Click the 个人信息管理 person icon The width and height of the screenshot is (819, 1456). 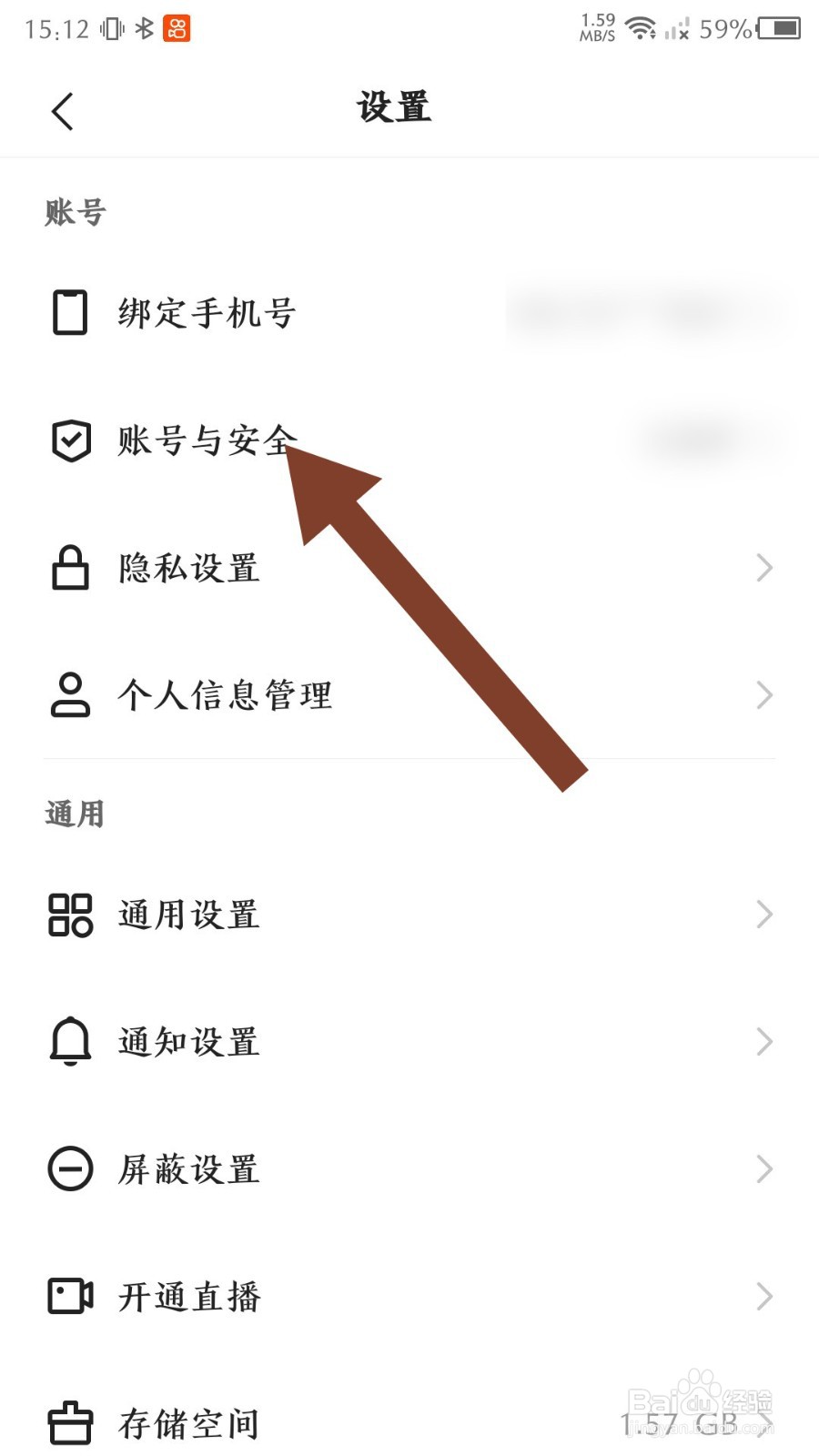coord(69,696)
